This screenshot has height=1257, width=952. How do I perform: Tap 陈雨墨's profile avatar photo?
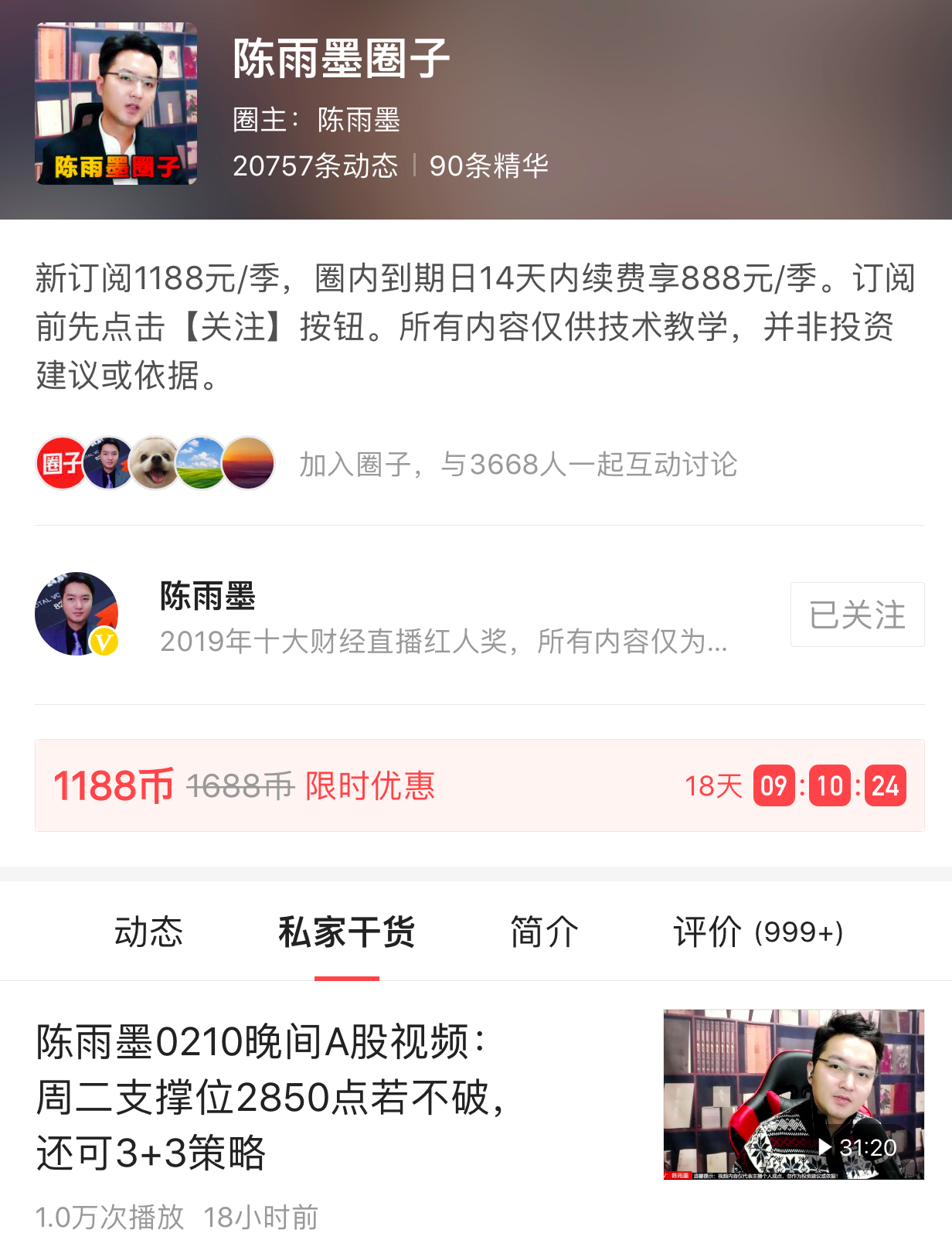point(76,614)
